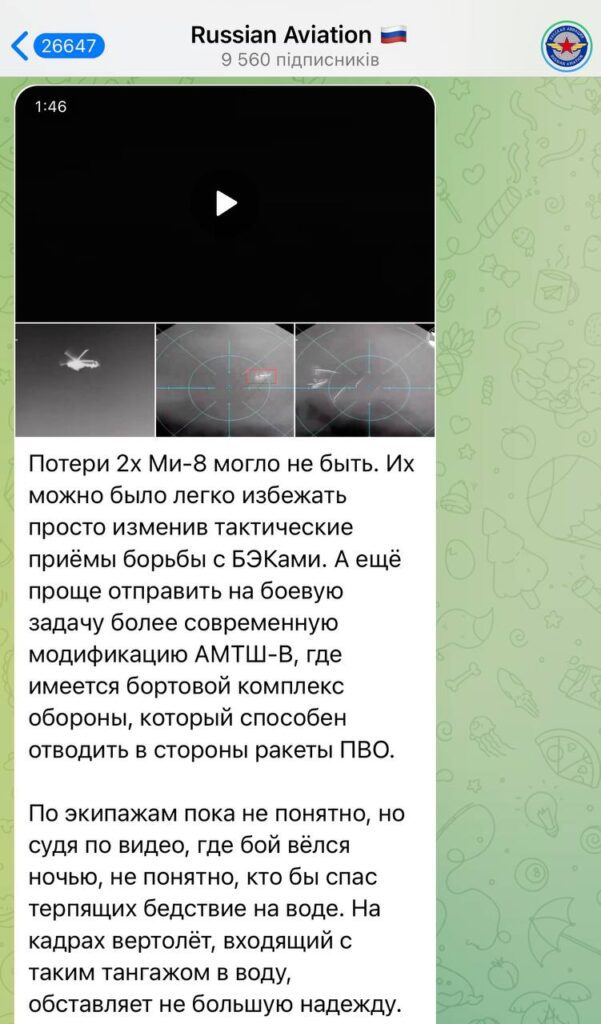Open the Russian Aviation channel info header

pos(299,46)
